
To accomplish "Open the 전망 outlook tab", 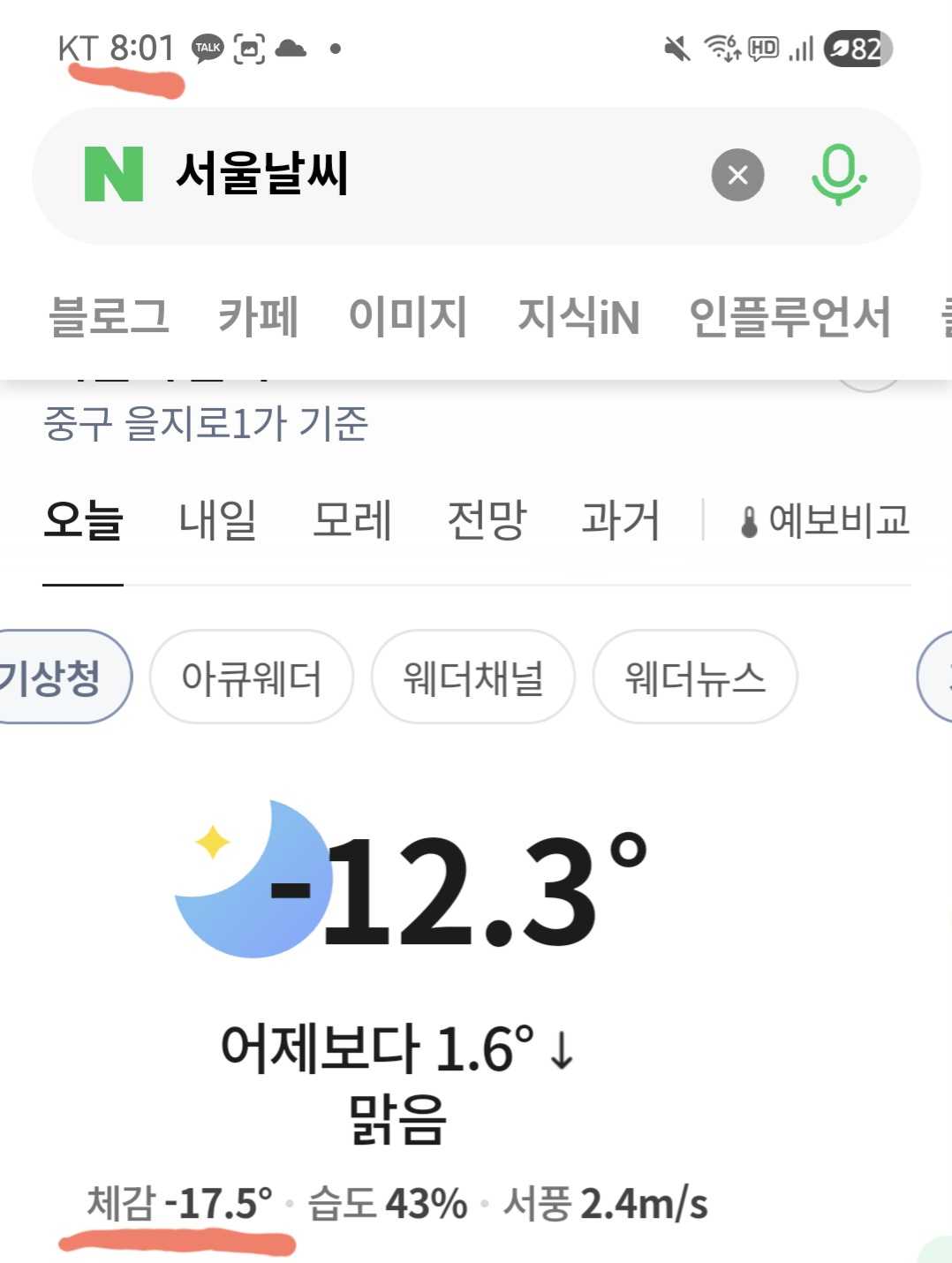I will [487, 520].
